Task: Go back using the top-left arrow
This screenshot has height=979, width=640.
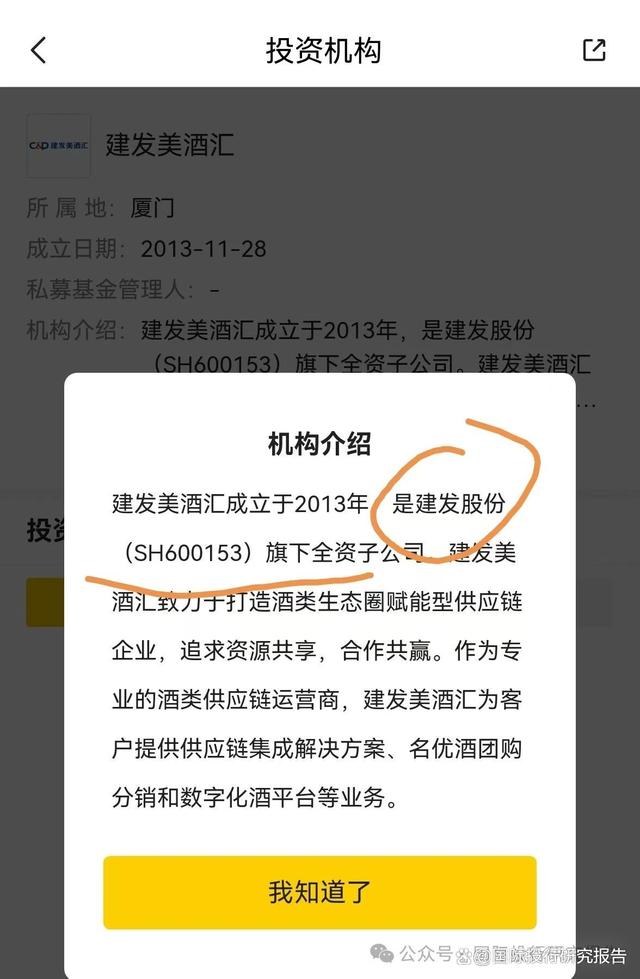Action: 38,50
